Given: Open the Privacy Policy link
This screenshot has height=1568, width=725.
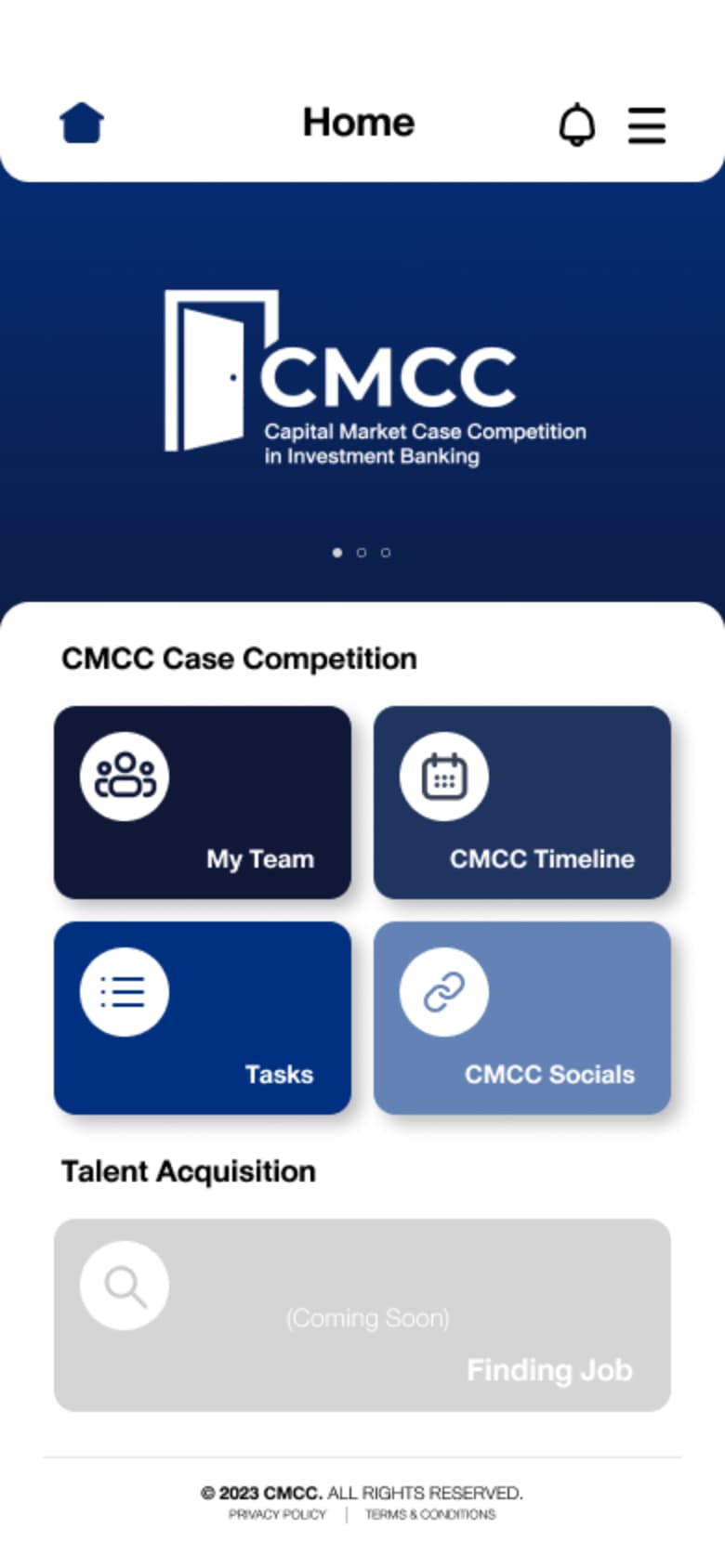Looking at the screenshot, I should (x=277, y=1514).
